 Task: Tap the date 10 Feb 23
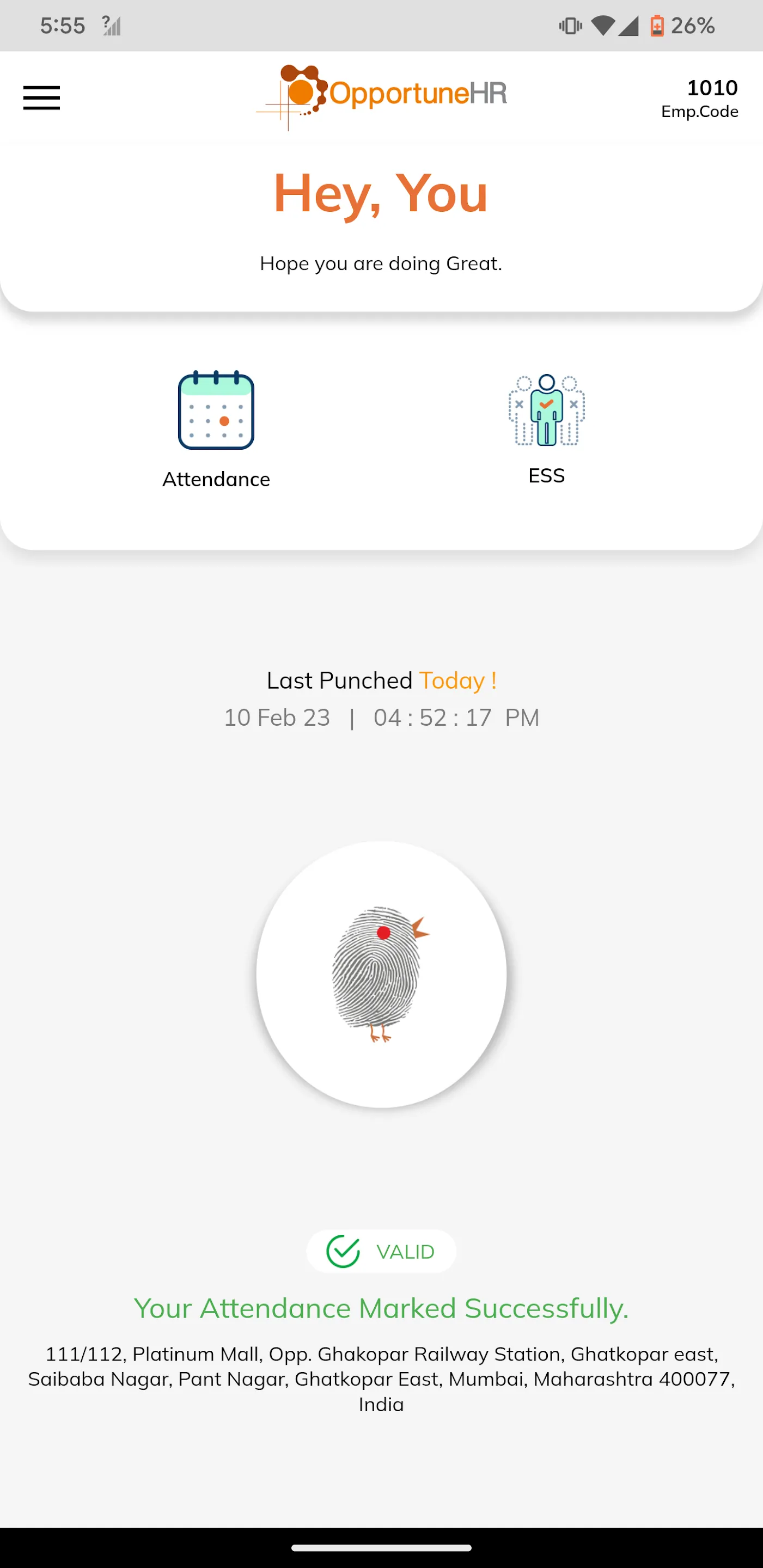[x=277, y=717]
